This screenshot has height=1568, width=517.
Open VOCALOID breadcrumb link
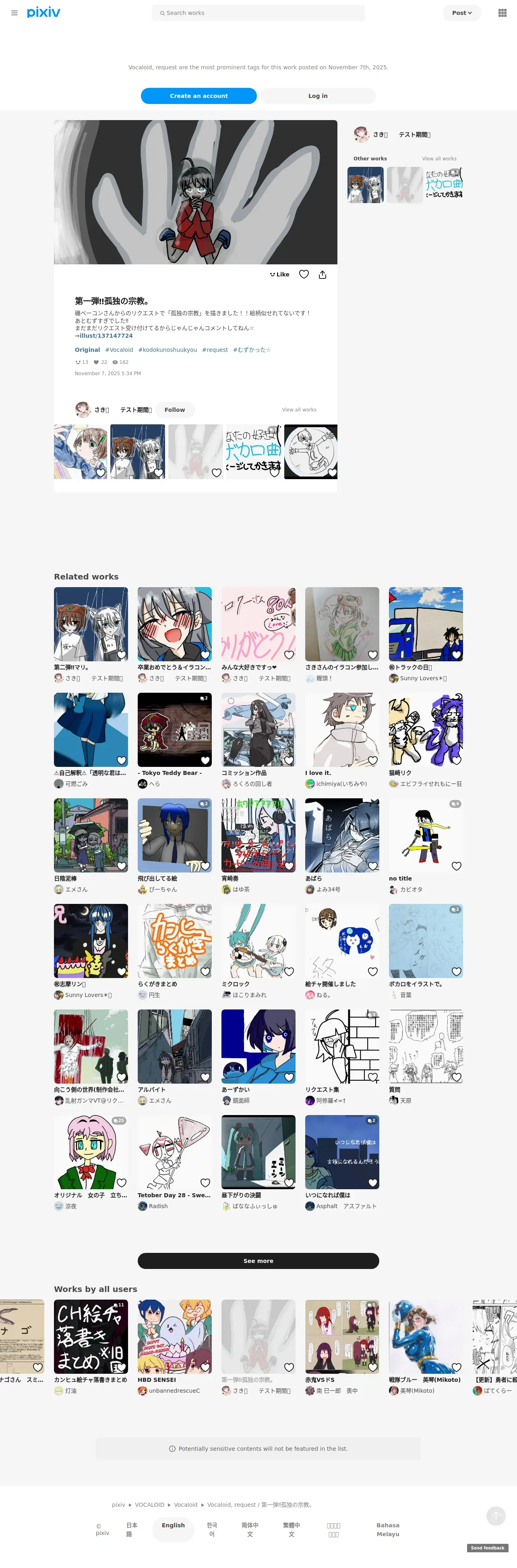click(149, 1504)
